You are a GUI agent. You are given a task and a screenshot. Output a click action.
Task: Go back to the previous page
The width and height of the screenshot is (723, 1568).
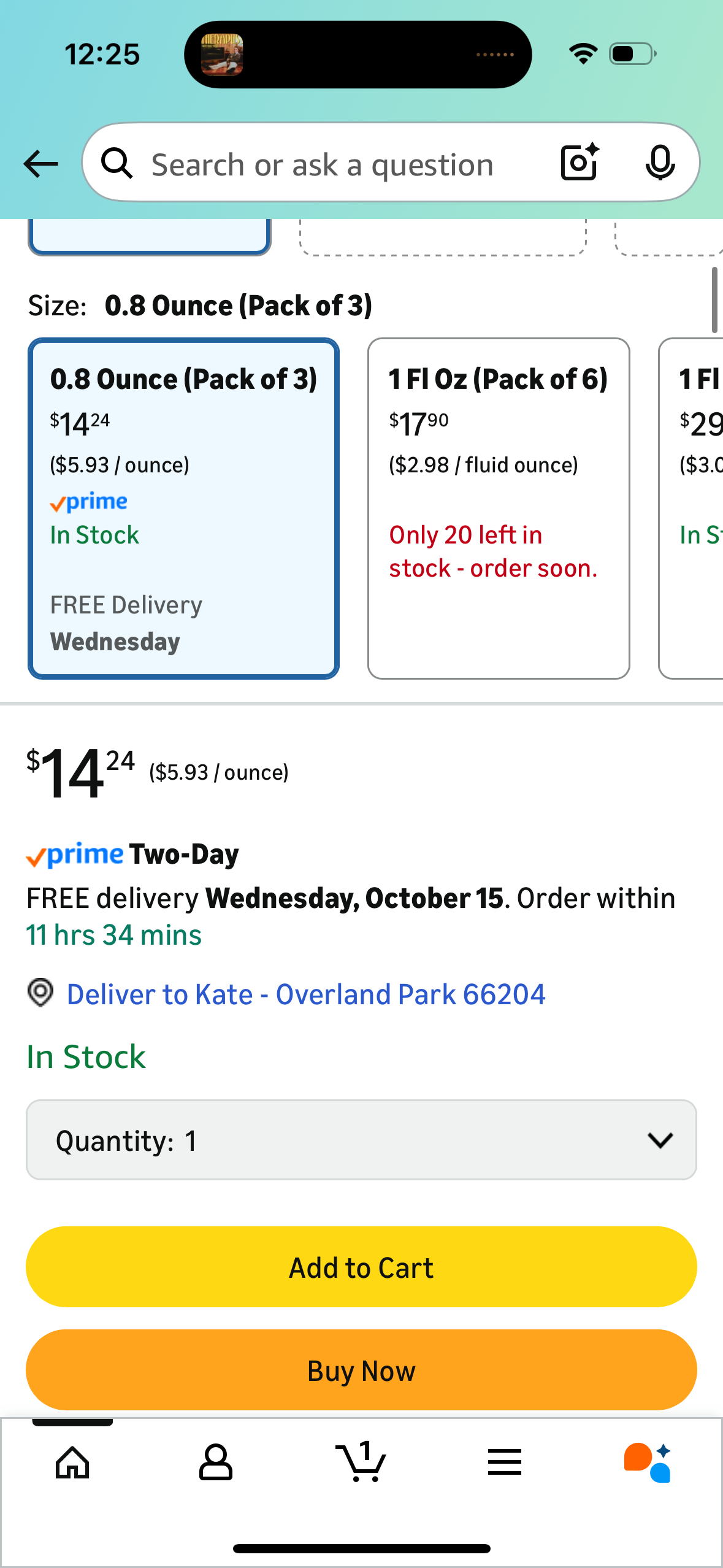point(41,164)
